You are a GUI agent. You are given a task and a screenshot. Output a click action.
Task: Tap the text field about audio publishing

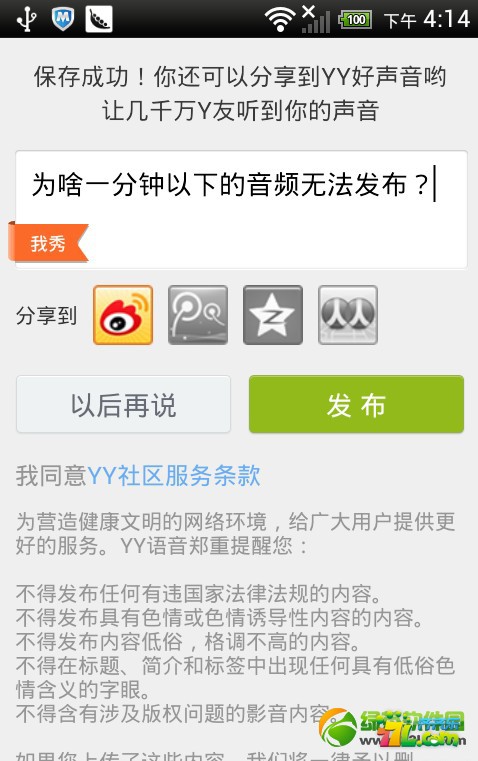(x=241, y=209)
